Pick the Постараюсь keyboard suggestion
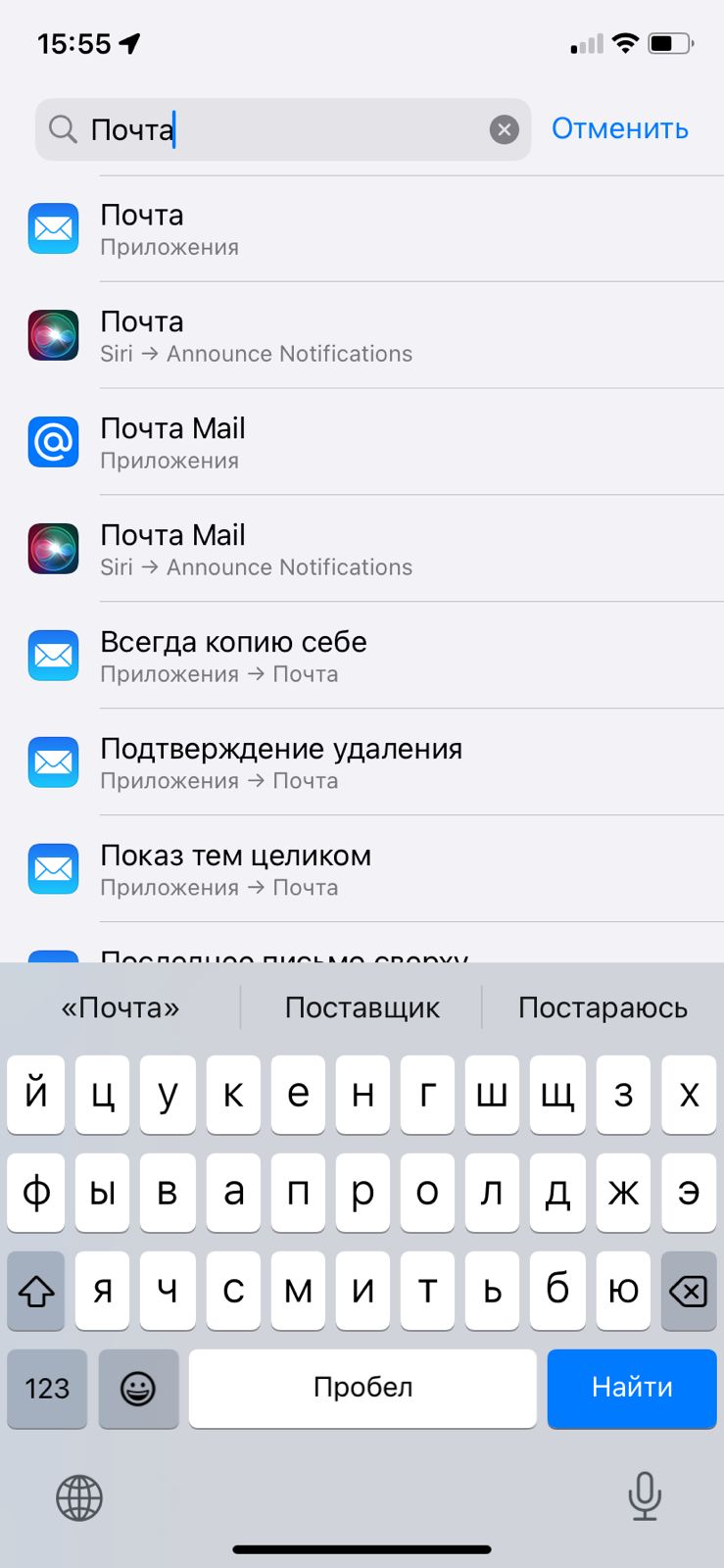Image resolution: width=724 pixels, height=1568 pixels. pos(603,1007)
